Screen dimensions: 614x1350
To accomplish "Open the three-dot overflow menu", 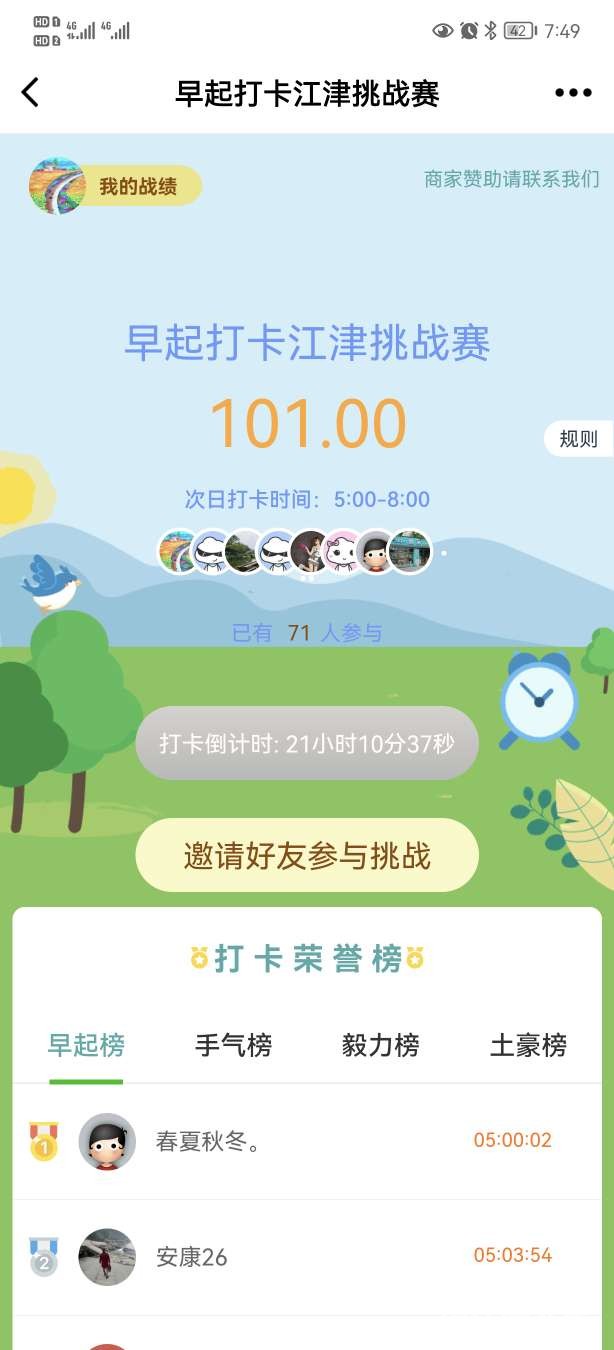I will coord(572,93).
